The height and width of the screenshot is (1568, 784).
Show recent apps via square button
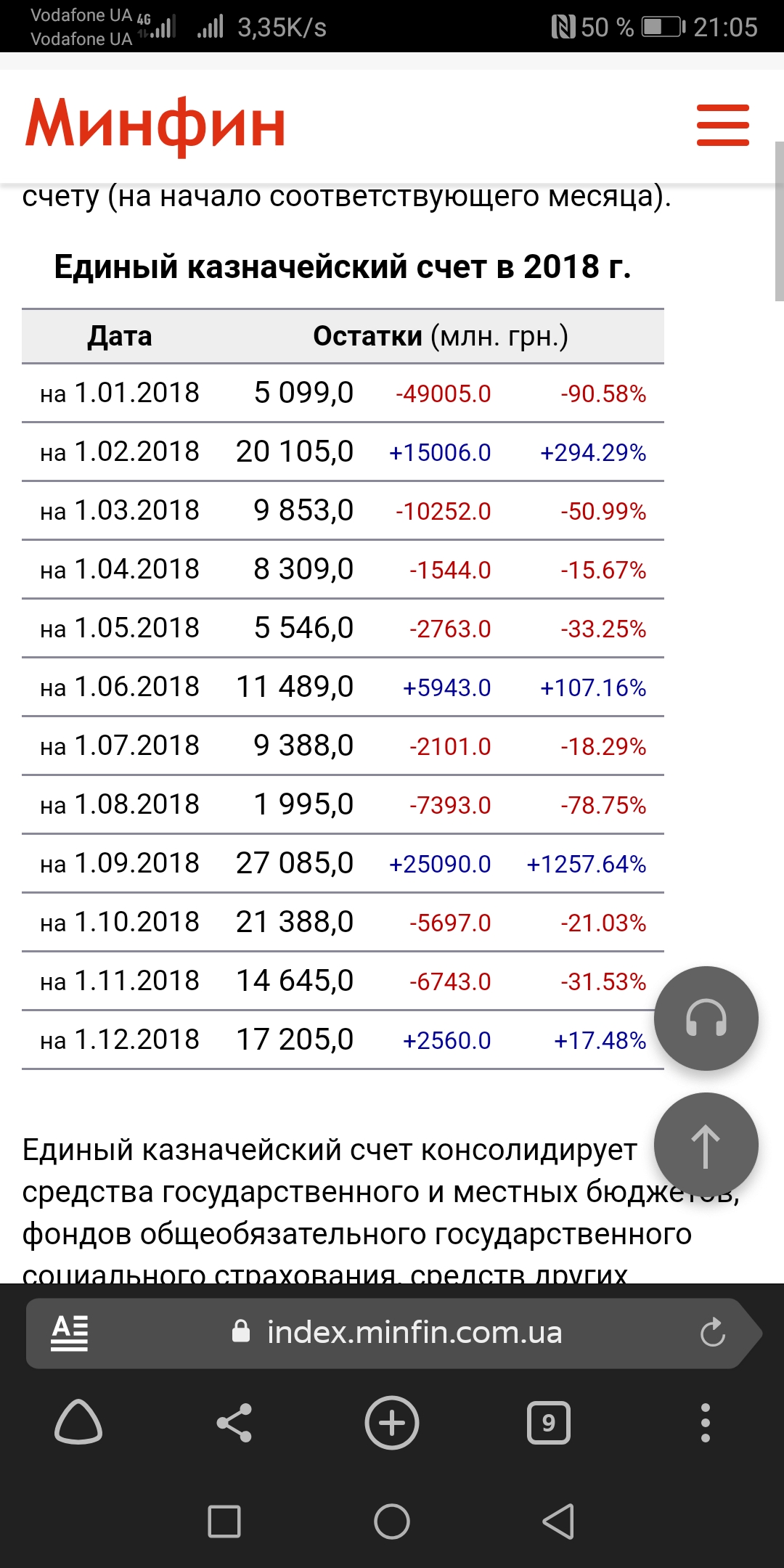click(224, 1521)
